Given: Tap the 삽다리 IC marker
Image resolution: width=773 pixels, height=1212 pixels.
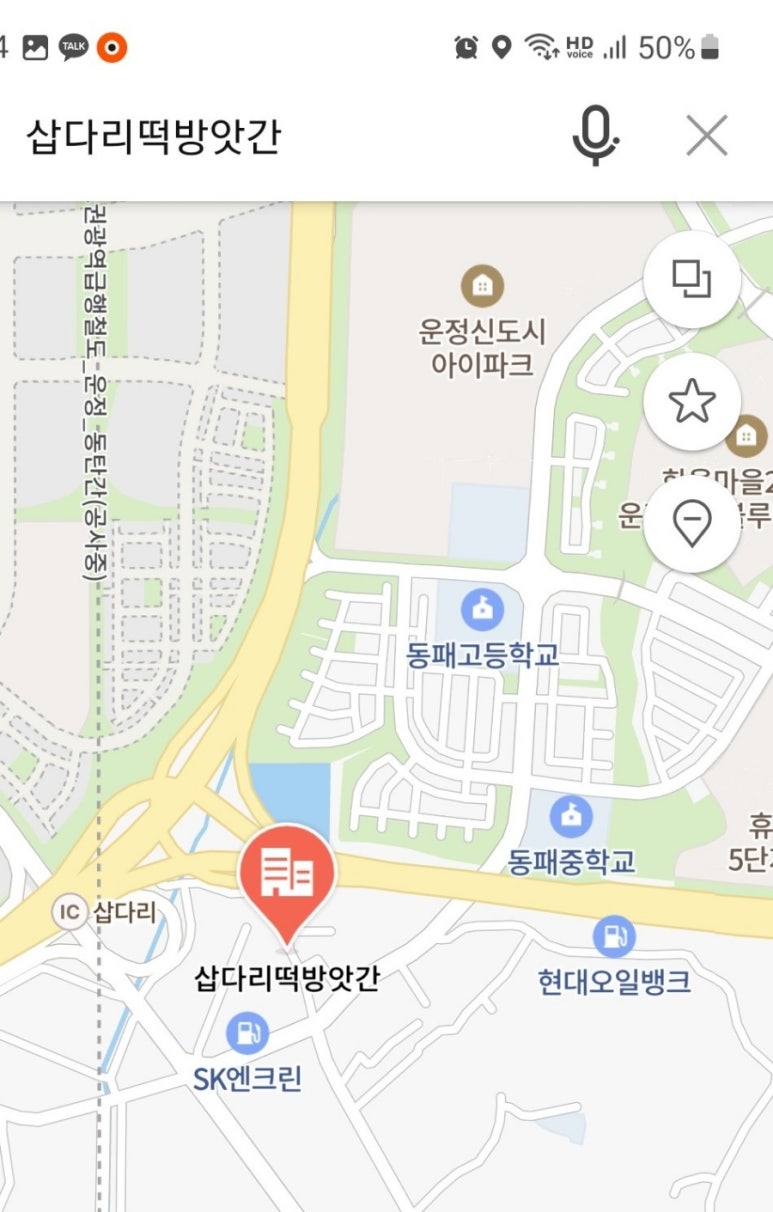Looking at the screenshot, I should click(x=70, y=912).
